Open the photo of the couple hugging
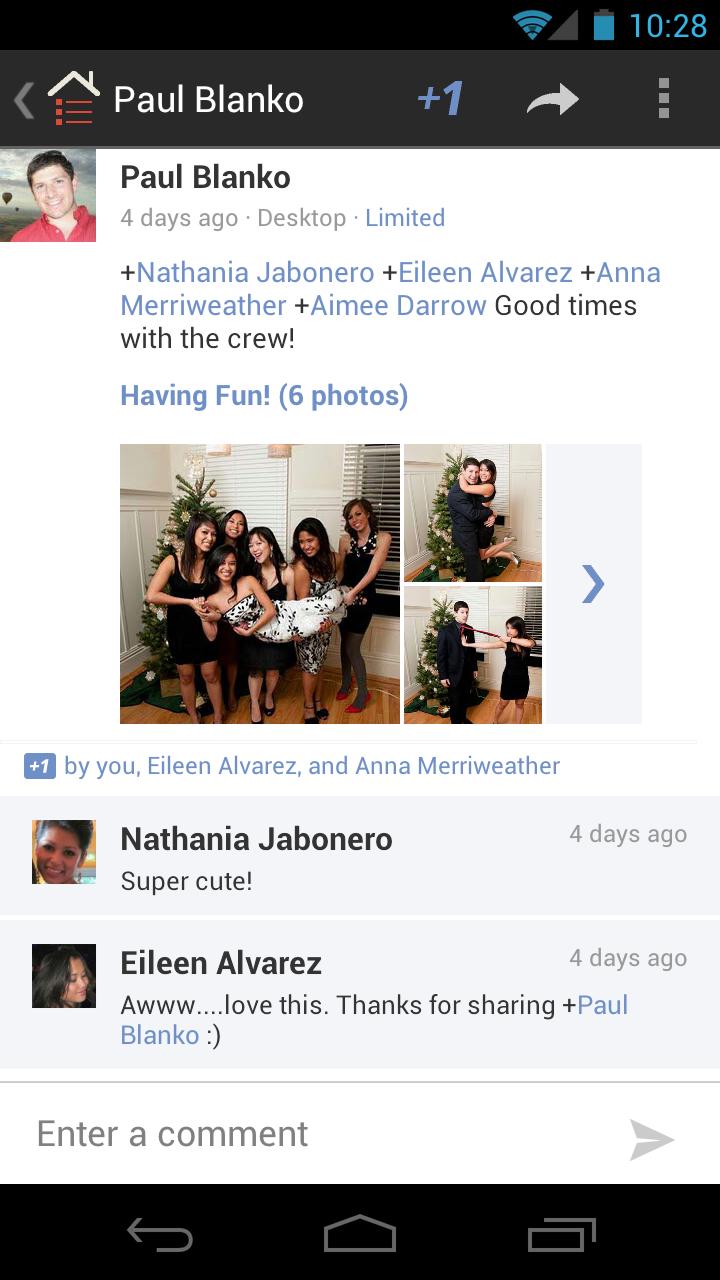720x1280 pixels. pos(473,512)
